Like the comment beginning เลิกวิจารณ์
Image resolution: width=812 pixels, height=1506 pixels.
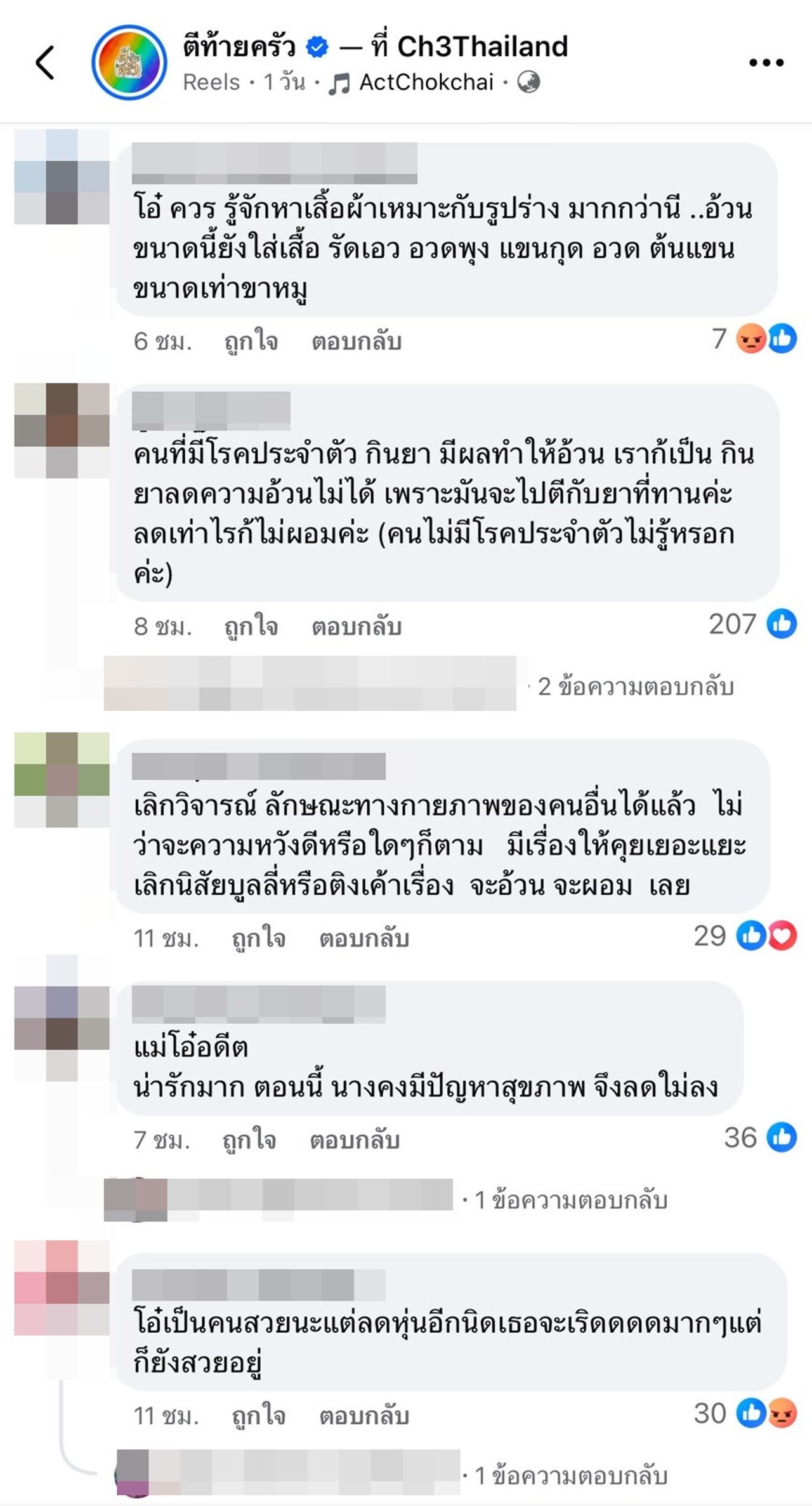(x=258, y=938)
